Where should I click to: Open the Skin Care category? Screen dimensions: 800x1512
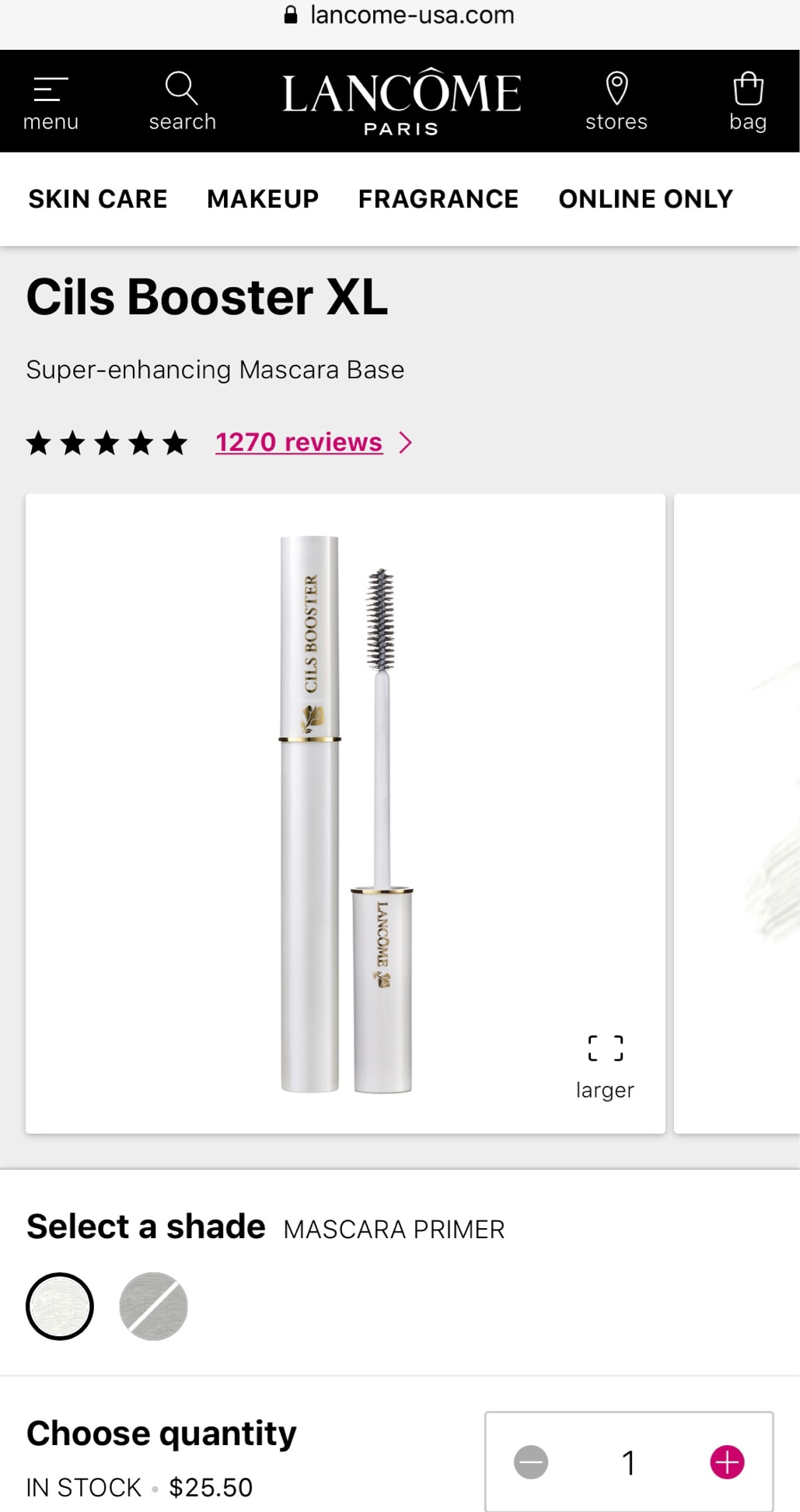point(98,199)
